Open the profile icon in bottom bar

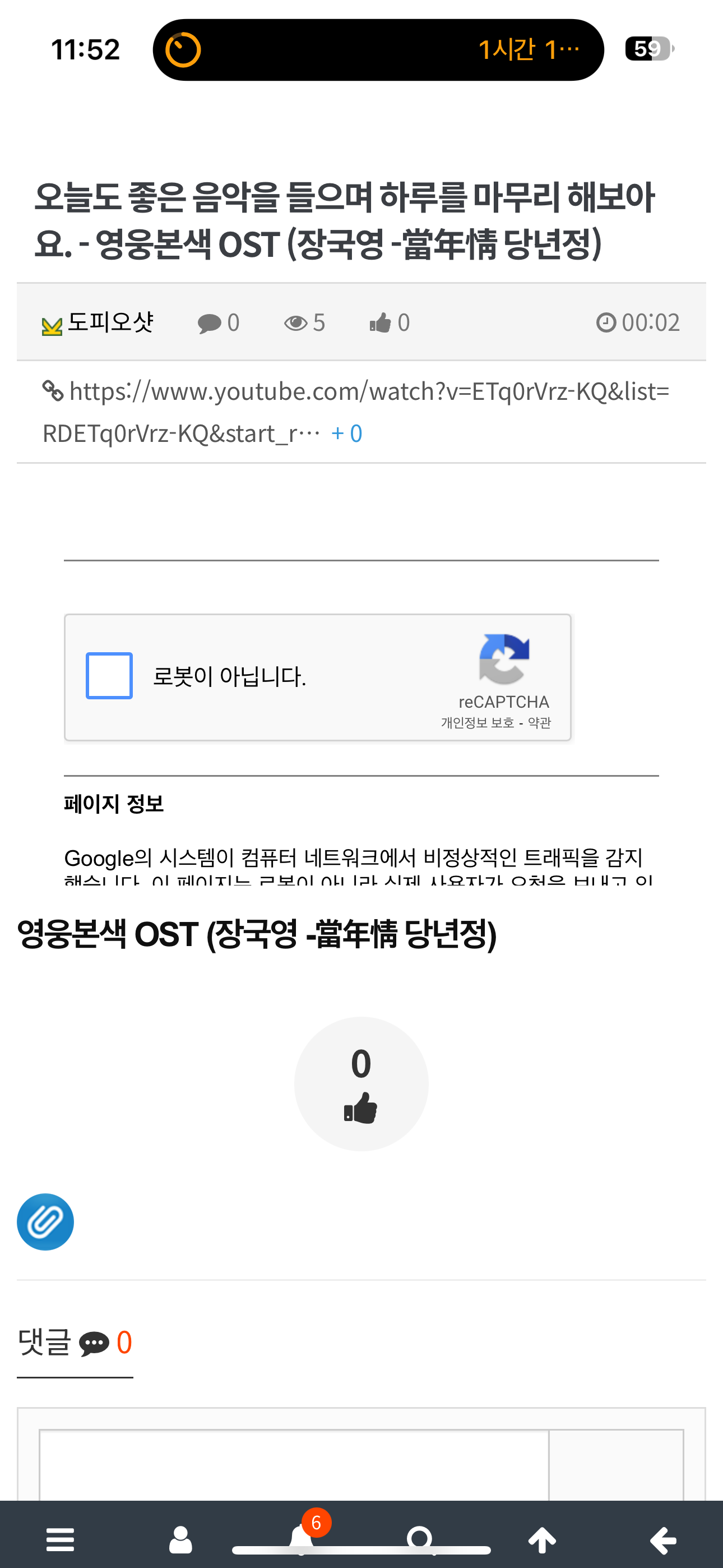point(180,1540)
